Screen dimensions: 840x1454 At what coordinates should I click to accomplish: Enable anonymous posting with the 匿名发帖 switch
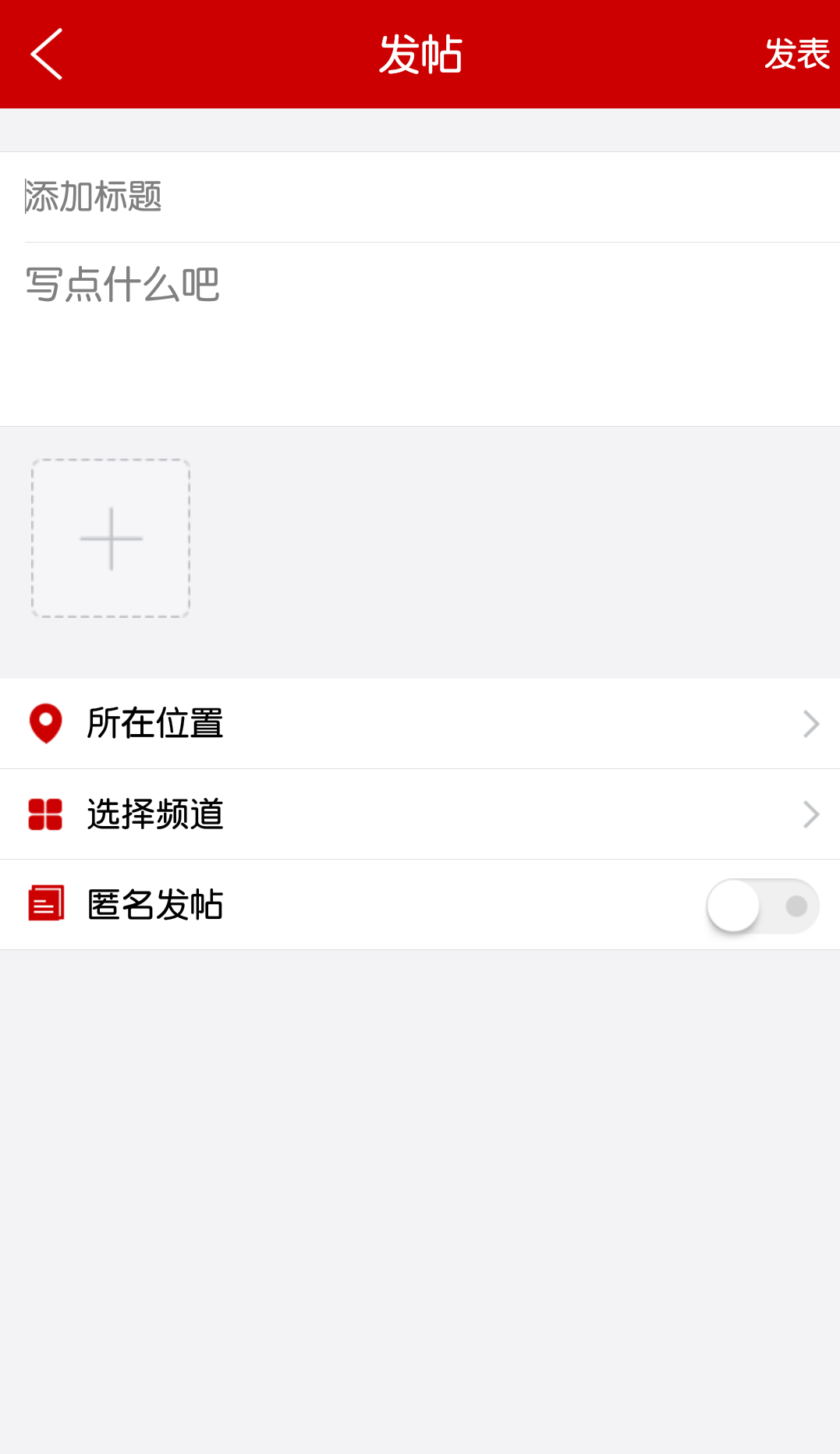click(x=760, y=905)
